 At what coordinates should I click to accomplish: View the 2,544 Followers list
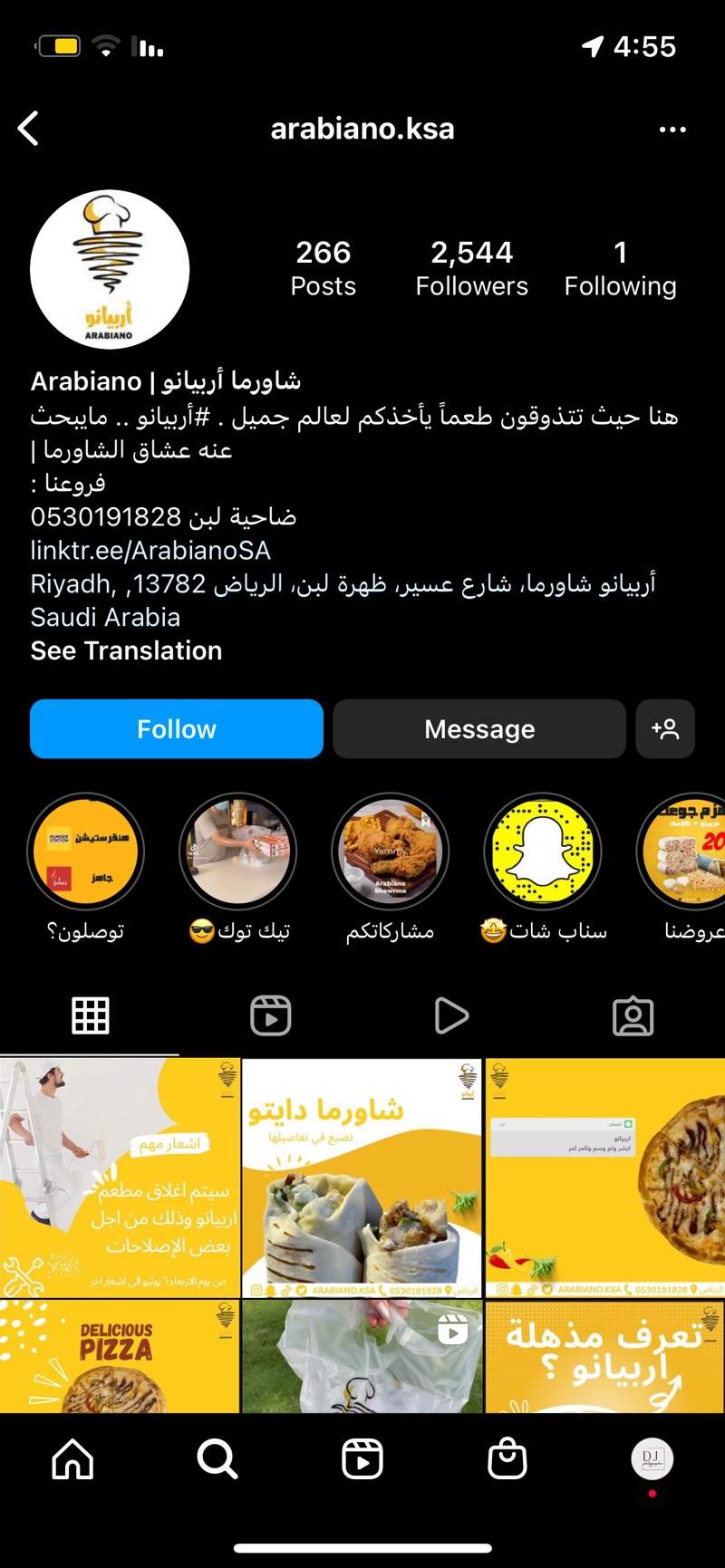tap(471, 268)
